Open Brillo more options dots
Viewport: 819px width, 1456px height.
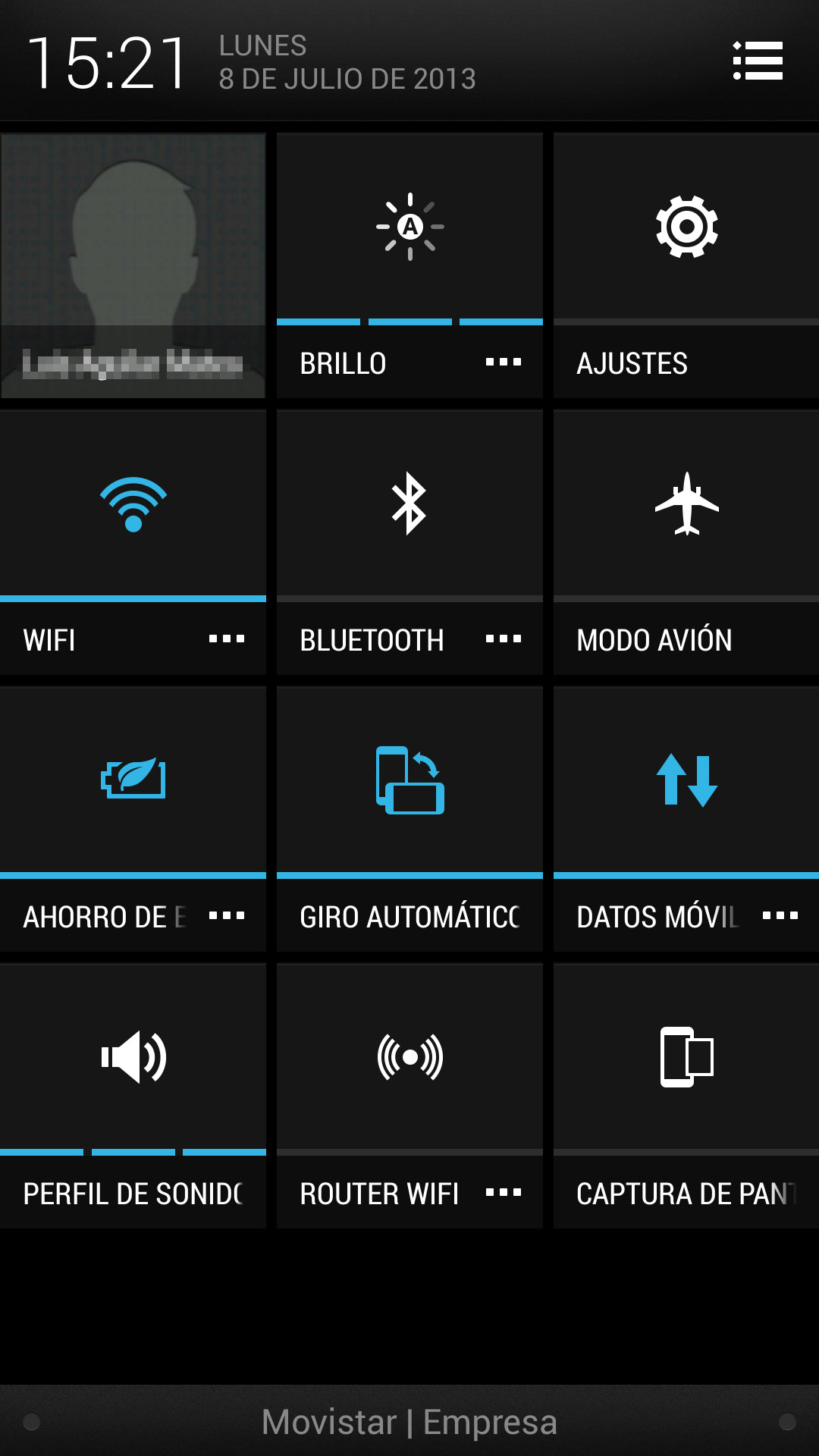pos(504,362)
